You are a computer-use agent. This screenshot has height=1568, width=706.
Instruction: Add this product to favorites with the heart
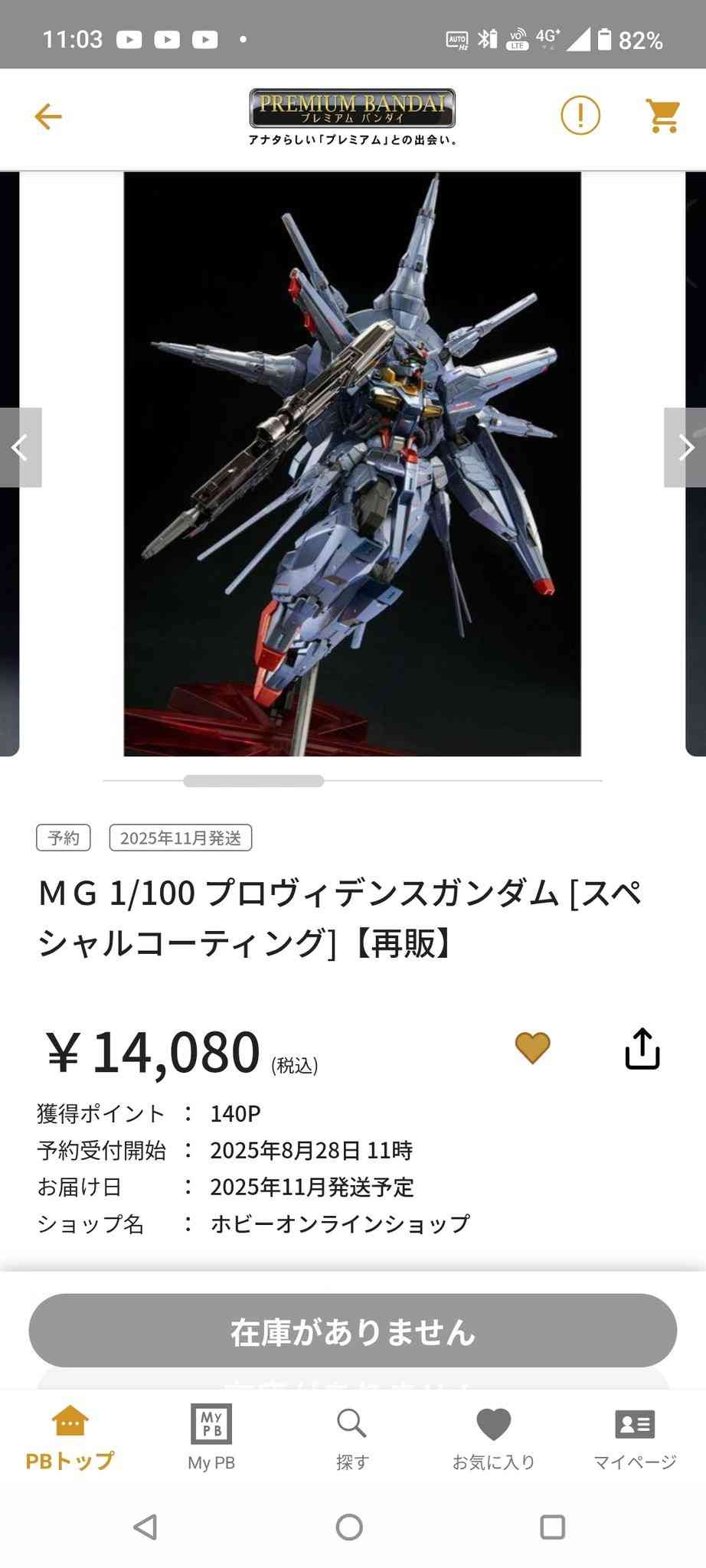pos(532,1047)
